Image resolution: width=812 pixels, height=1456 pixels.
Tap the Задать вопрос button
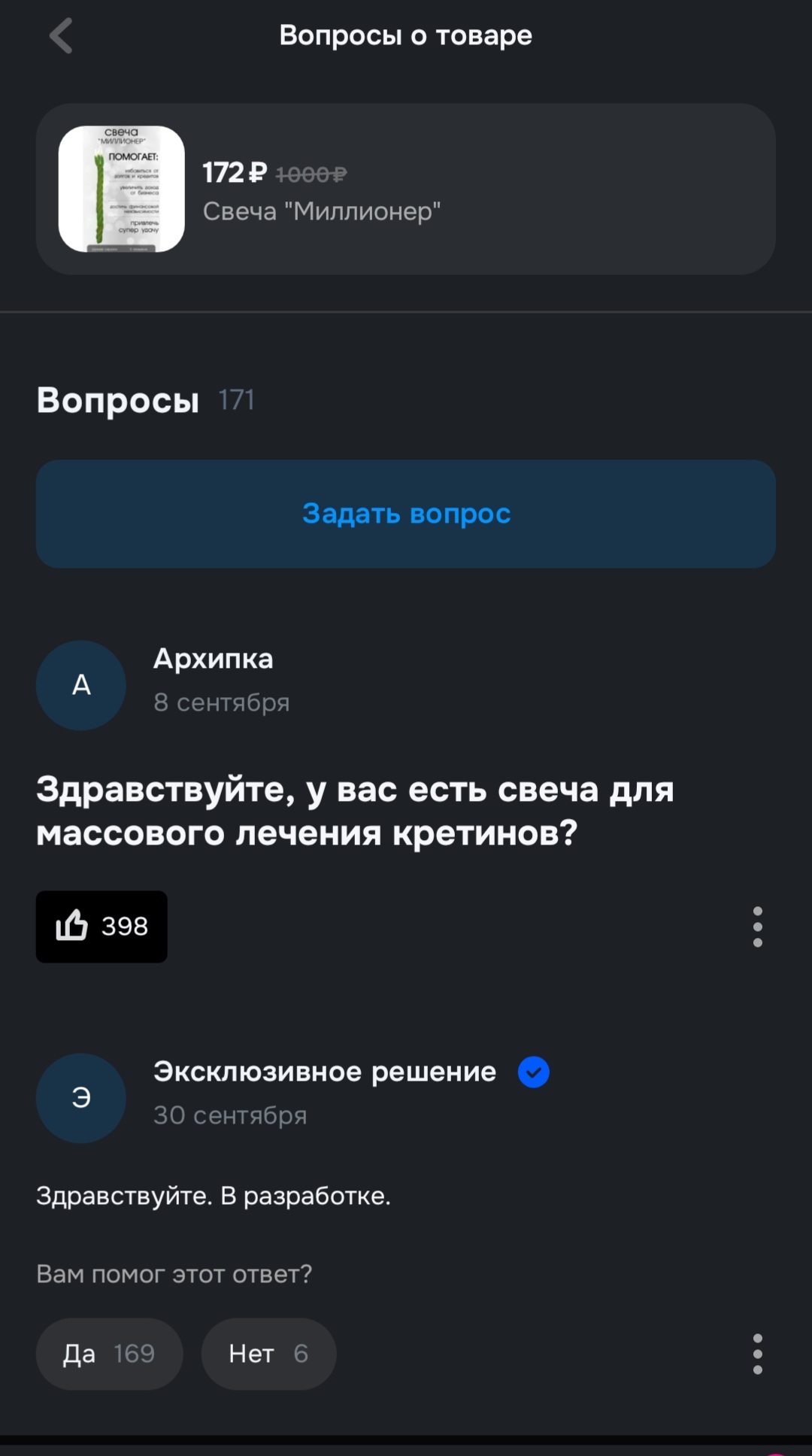click(405, 514)
